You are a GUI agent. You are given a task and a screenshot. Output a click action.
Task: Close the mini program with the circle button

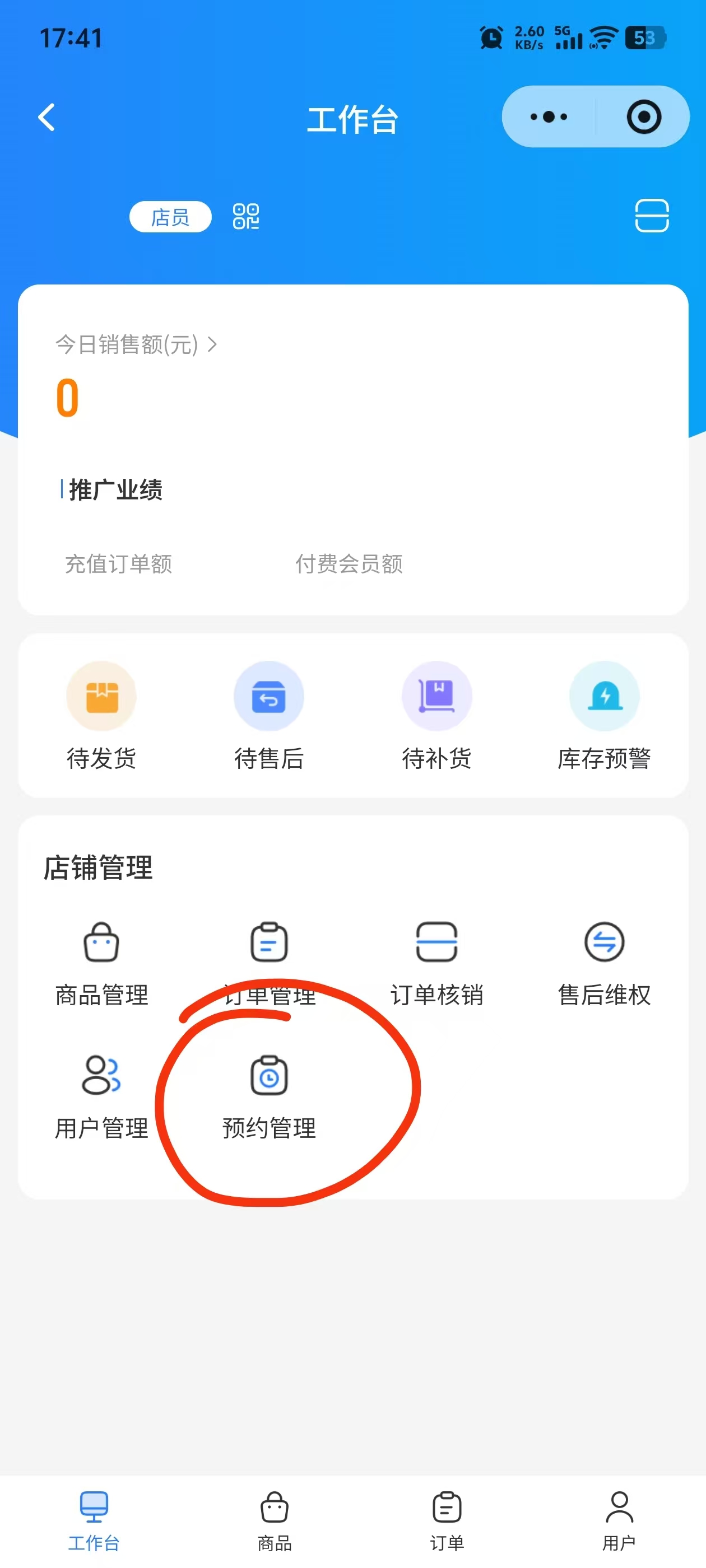643,117
